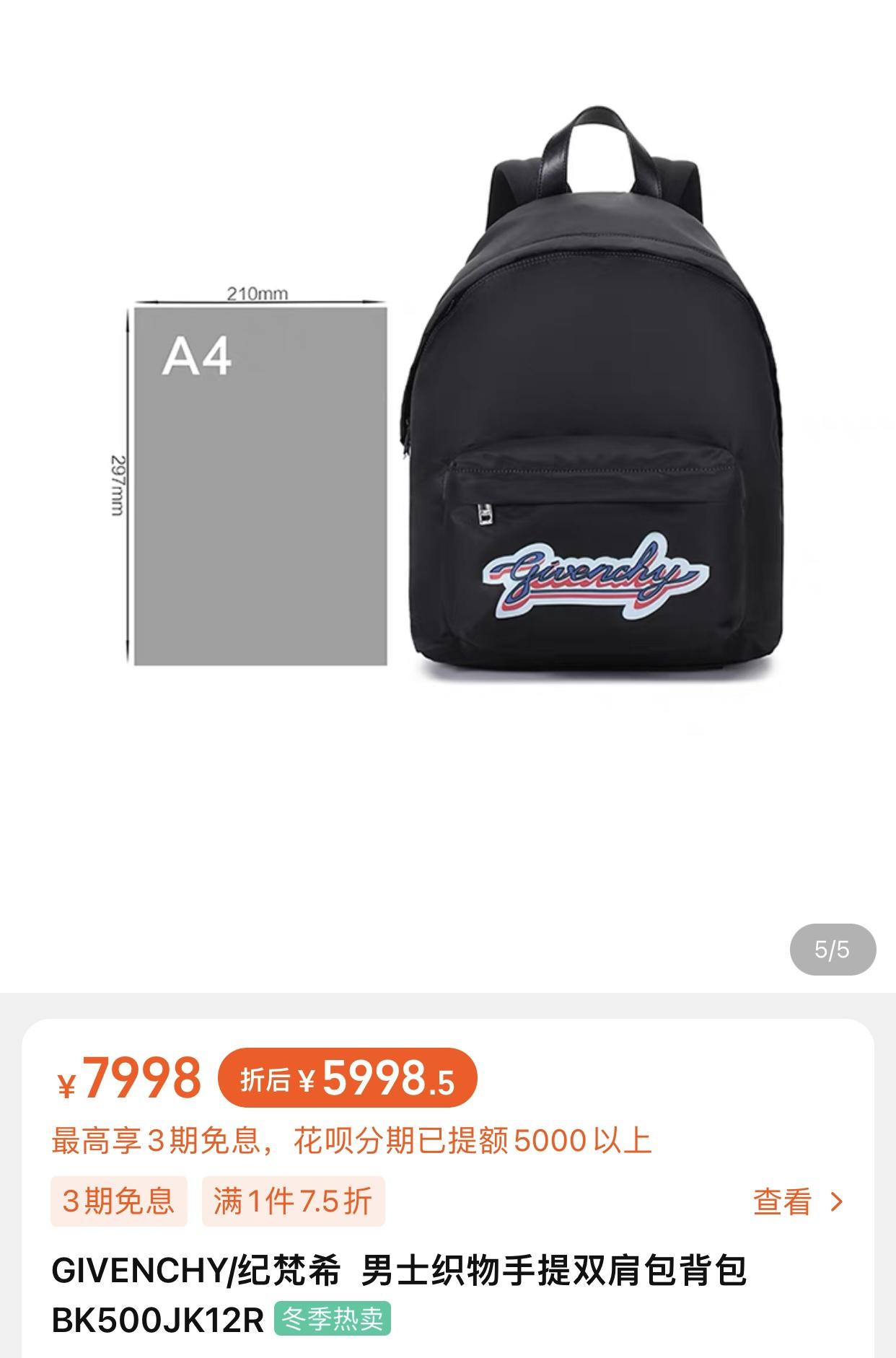This screenshot has height=1358, width=896.
Task: Open the backpack product image full screen
Action: (592, 404)
